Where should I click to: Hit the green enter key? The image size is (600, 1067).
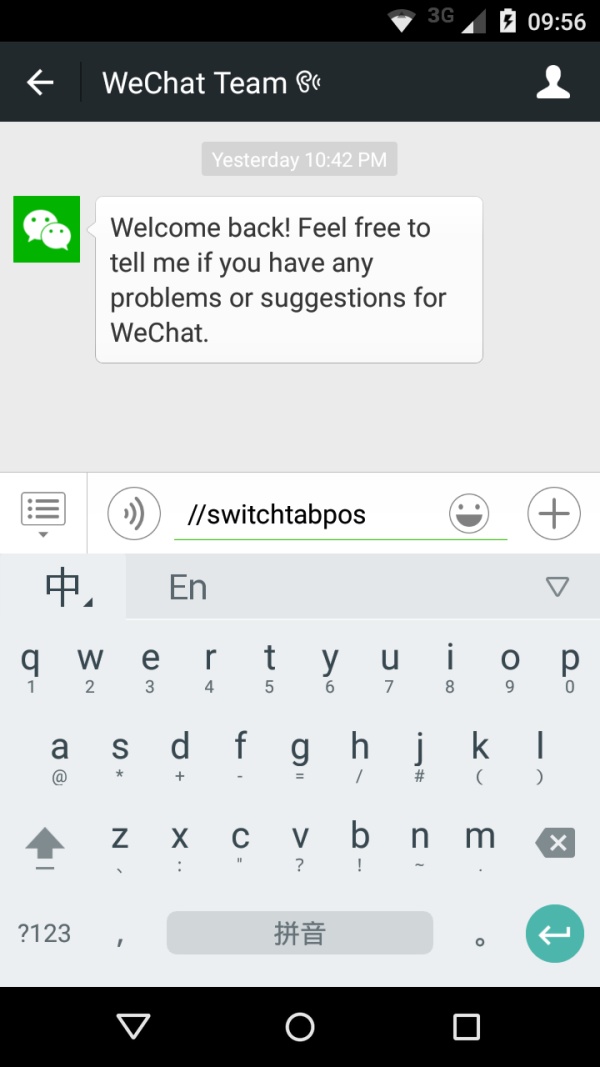pos(554,934)
